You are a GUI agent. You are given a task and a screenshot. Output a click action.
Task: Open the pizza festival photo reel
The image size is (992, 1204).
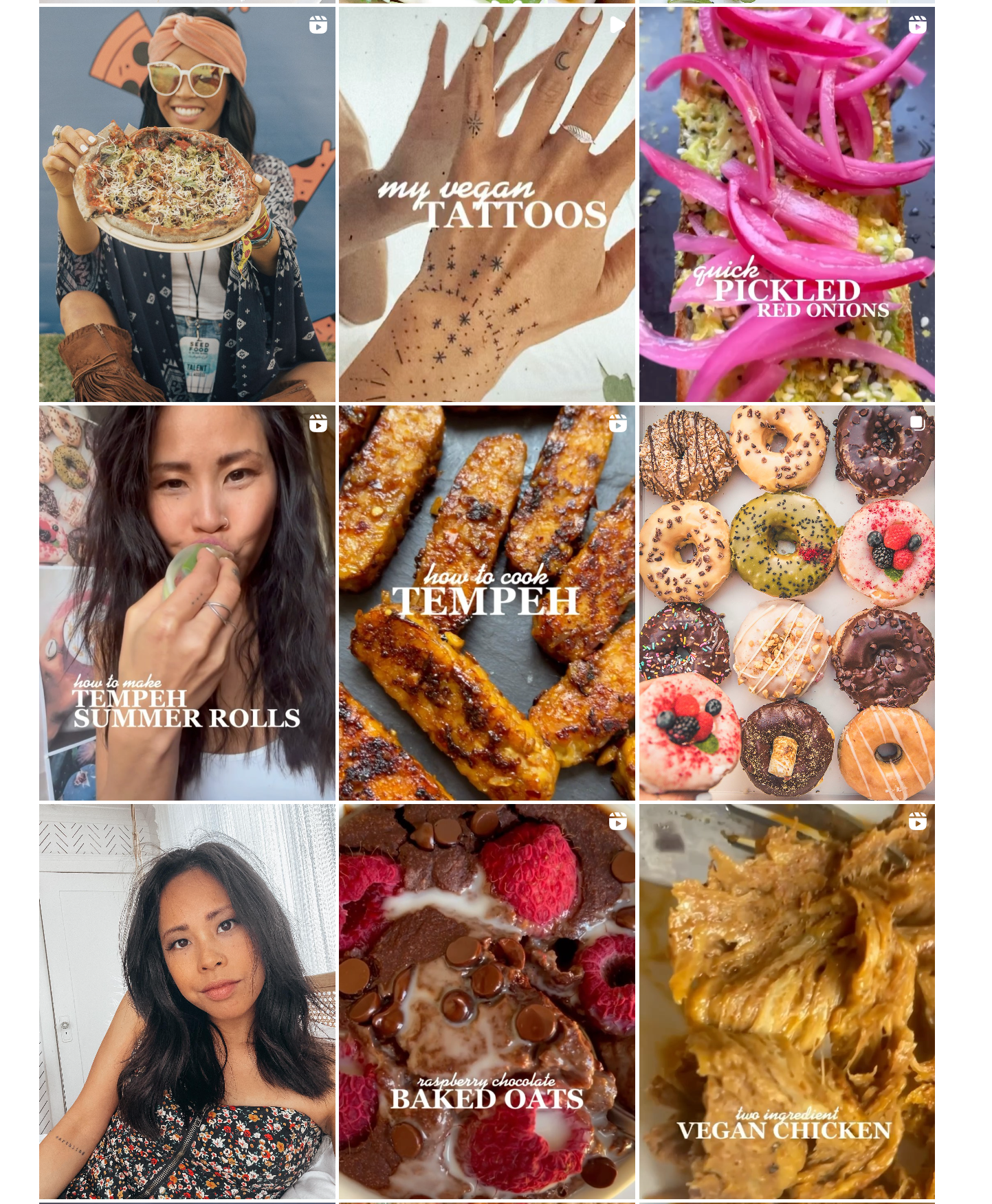(187, 204)
